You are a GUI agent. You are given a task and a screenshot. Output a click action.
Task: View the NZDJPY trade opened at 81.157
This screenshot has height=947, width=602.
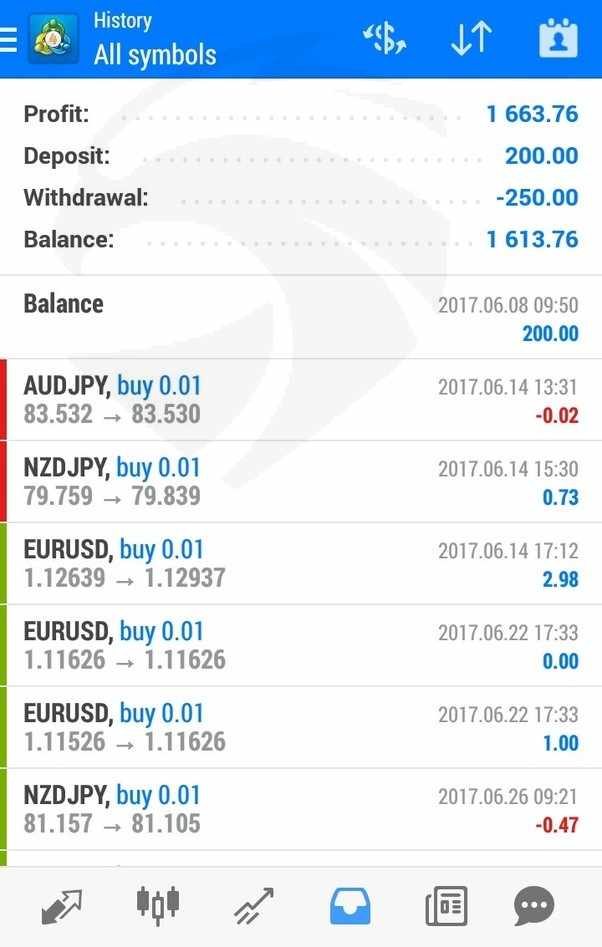coord(300,810)
